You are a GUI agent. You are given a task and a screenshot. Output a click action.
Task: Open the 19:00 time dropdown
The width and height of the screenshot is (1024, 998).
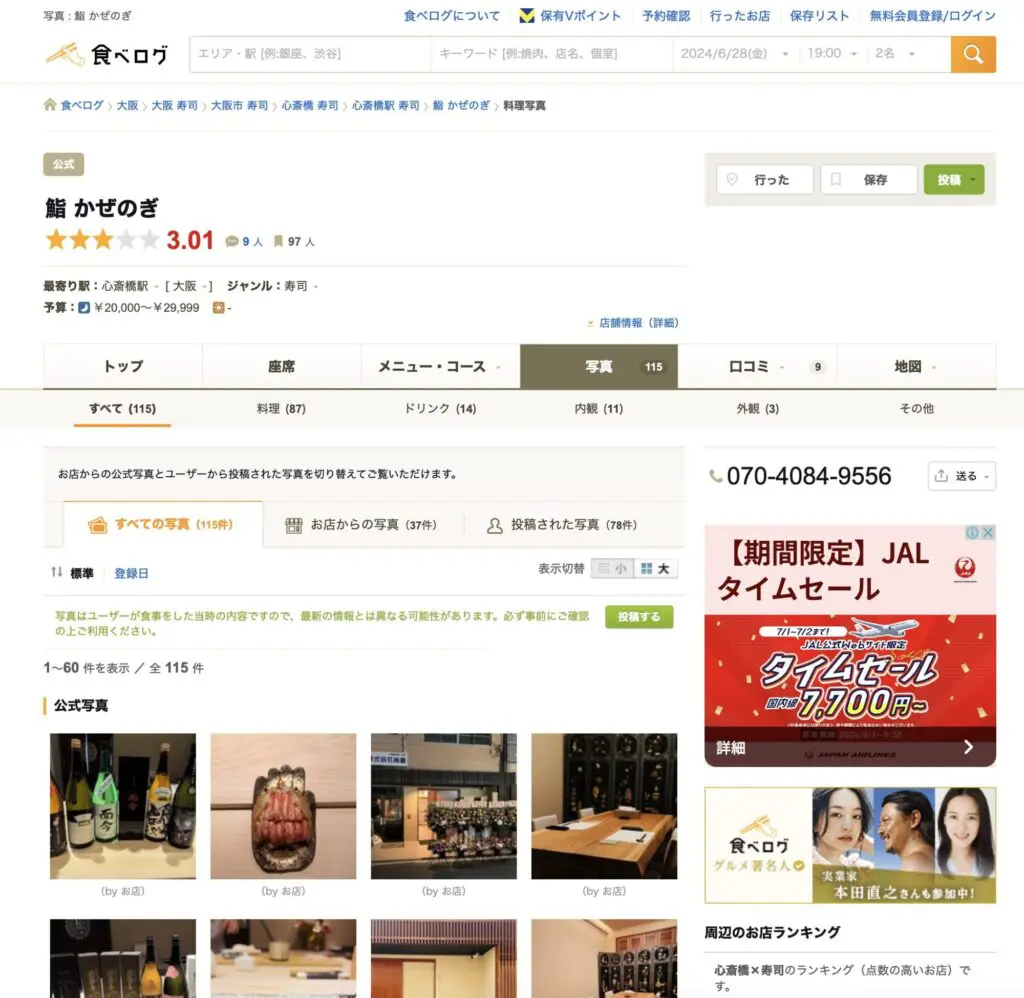(x=831, y=54)
